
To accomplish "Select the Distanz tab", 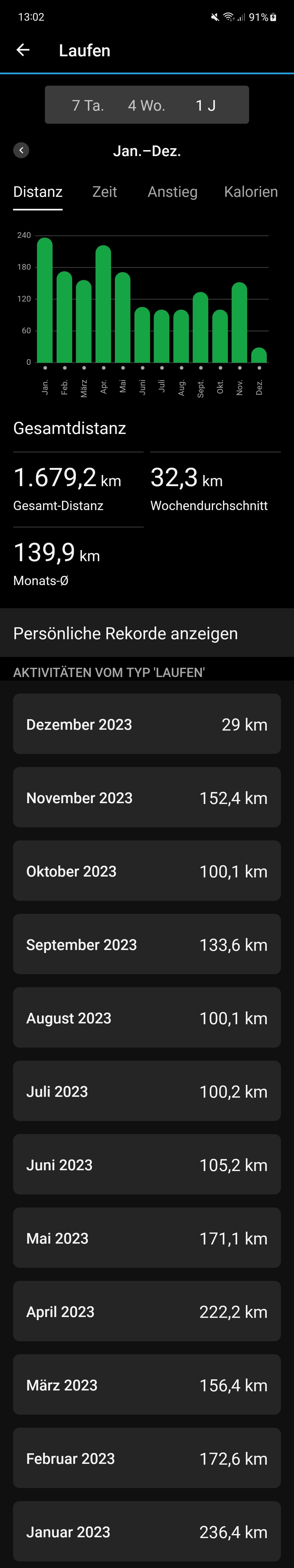I will tap(38, 192).
